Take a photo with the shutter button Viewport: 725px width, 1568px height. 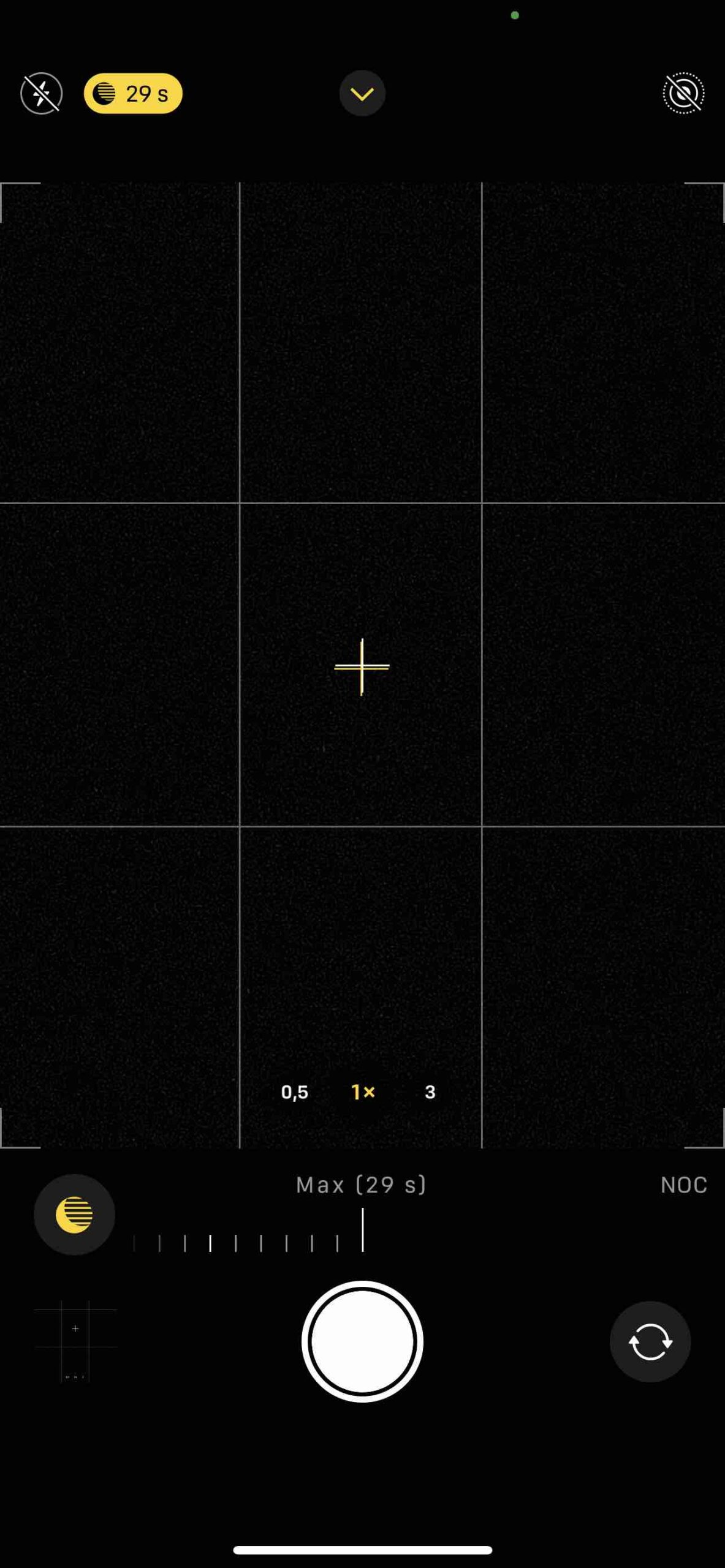[362, 1341]
